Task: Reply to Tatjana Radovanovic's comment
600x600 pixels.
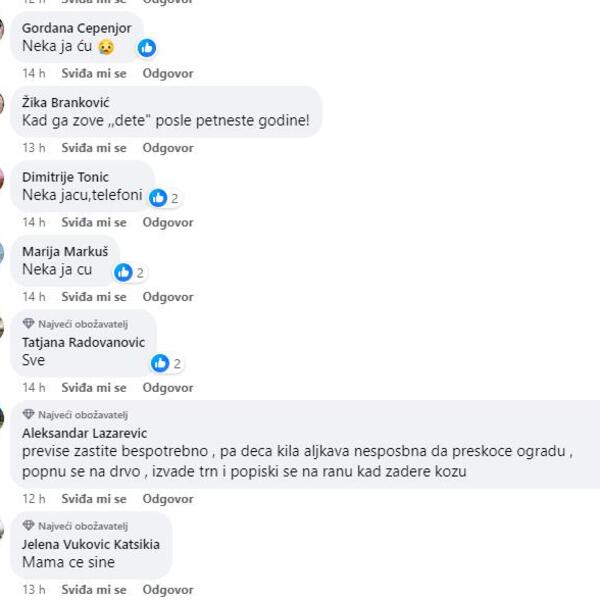Action: point(167,387)
